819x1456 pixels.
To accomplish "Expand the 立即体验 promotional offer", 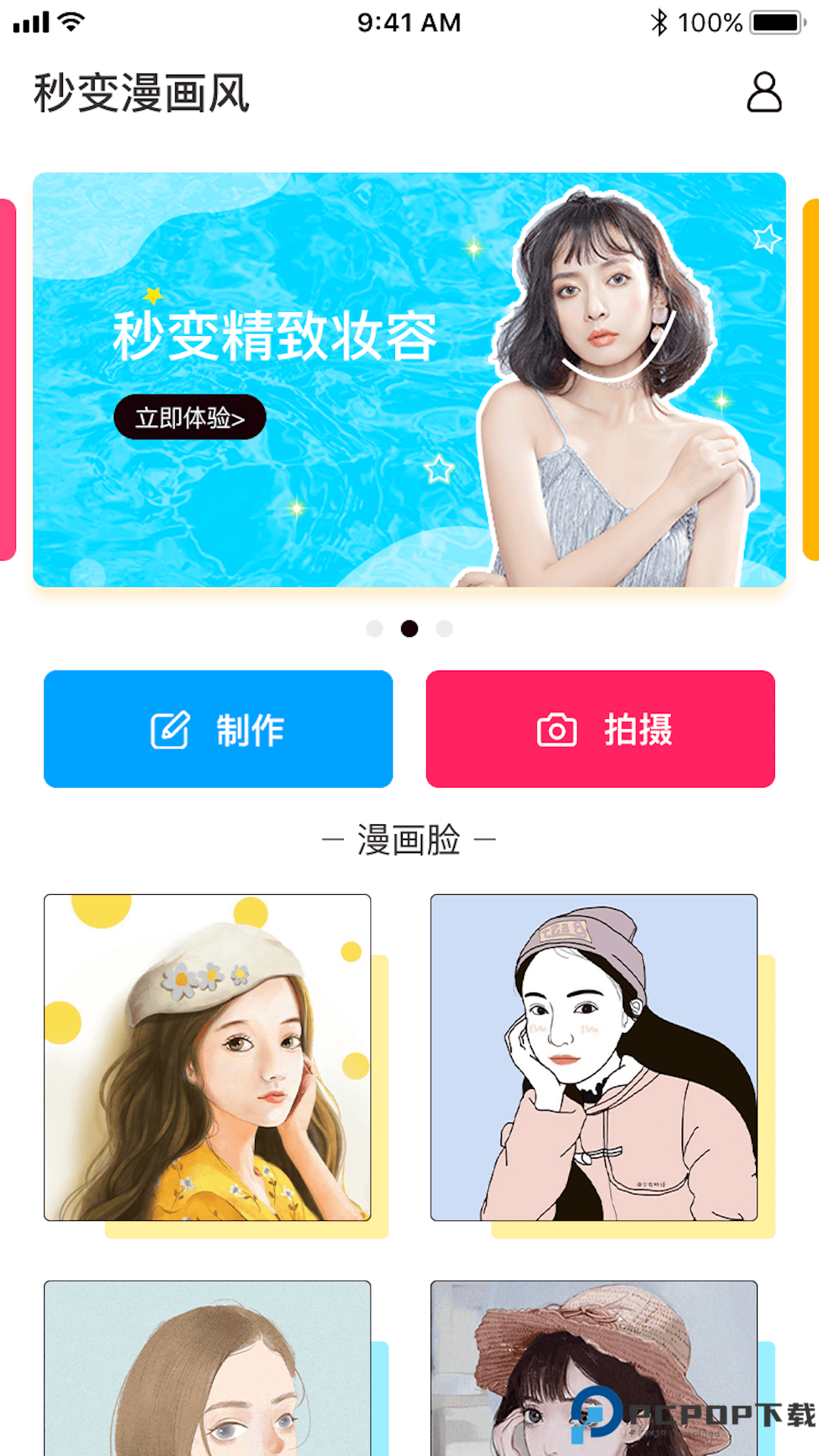I will coord(188,418).
